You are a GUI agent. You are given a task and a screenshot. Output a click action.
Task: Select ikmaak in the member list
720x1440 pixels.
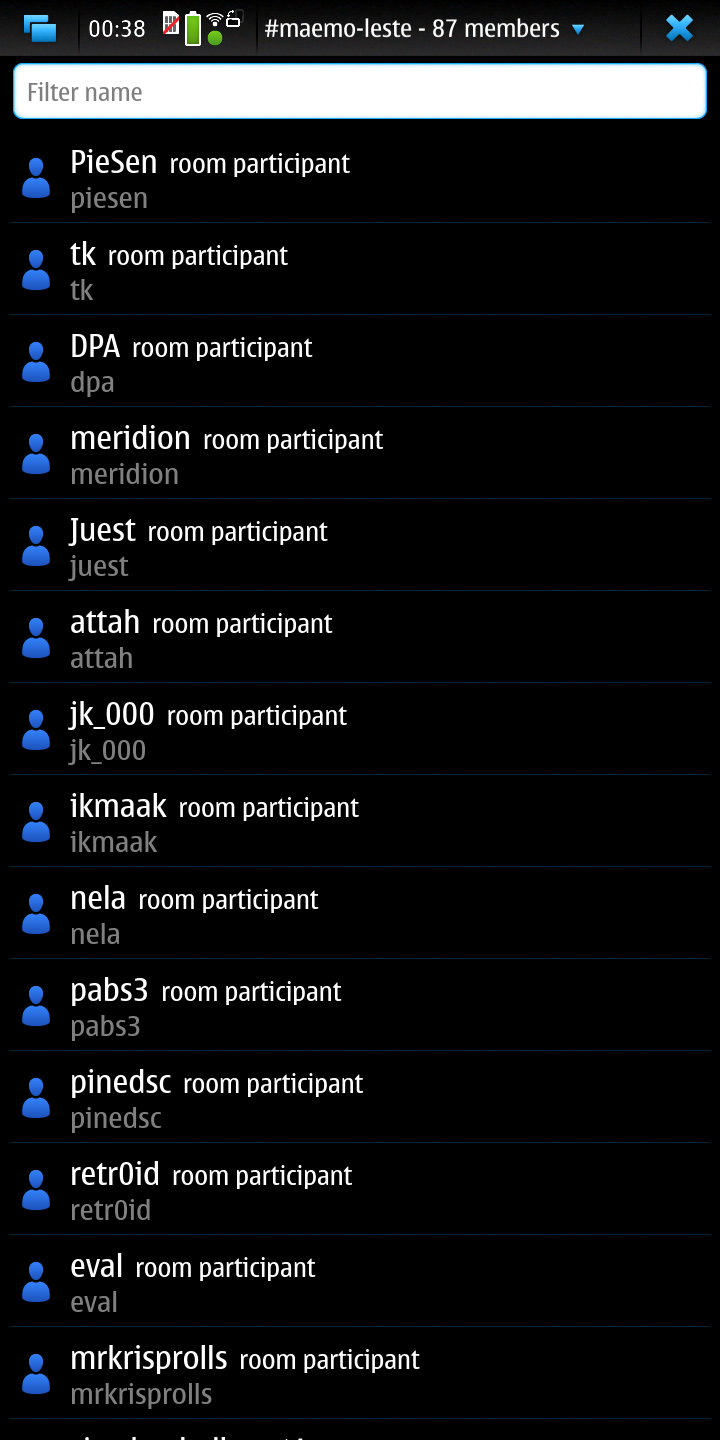(x=360, y=822)
